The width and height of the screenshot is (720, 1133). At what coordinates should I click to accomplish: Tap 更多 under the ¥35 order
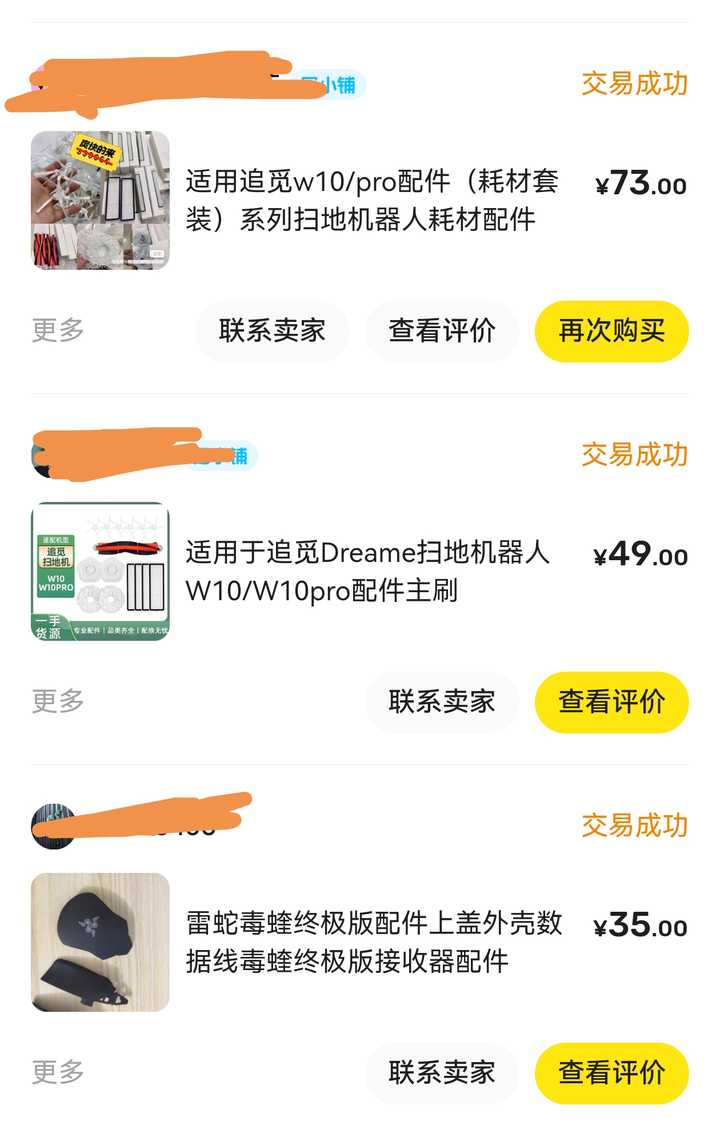[x=58, y=1072]
